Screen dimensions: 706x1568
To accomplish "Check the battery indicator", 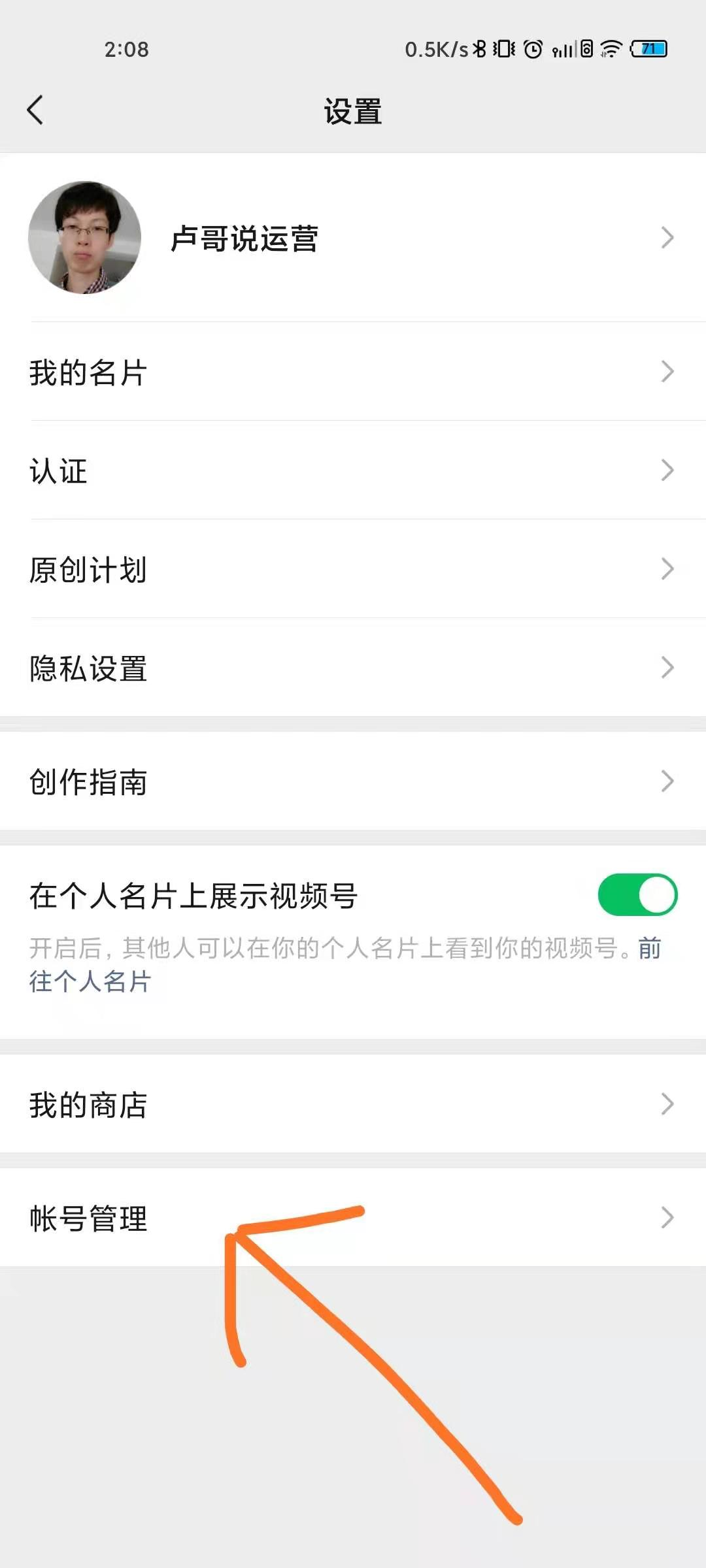I will coord(647,49).
